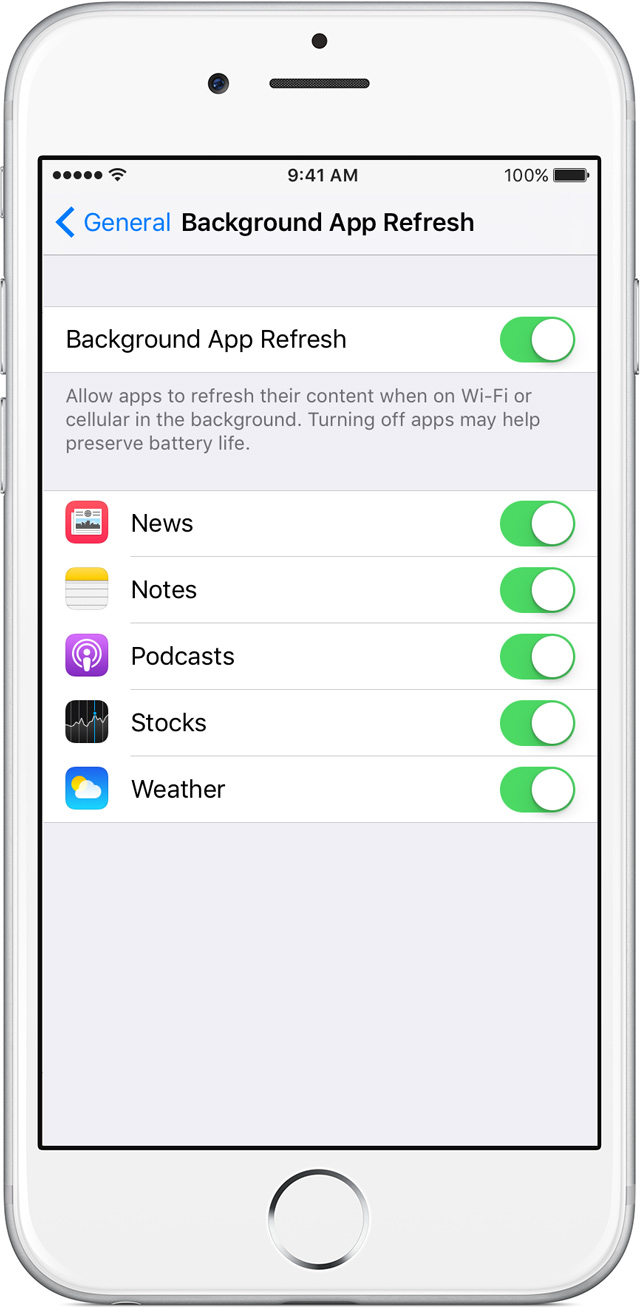Turn off Weather background refresh
The width and height of the screenshot is (640, 1308).
[x=538, y=789]
